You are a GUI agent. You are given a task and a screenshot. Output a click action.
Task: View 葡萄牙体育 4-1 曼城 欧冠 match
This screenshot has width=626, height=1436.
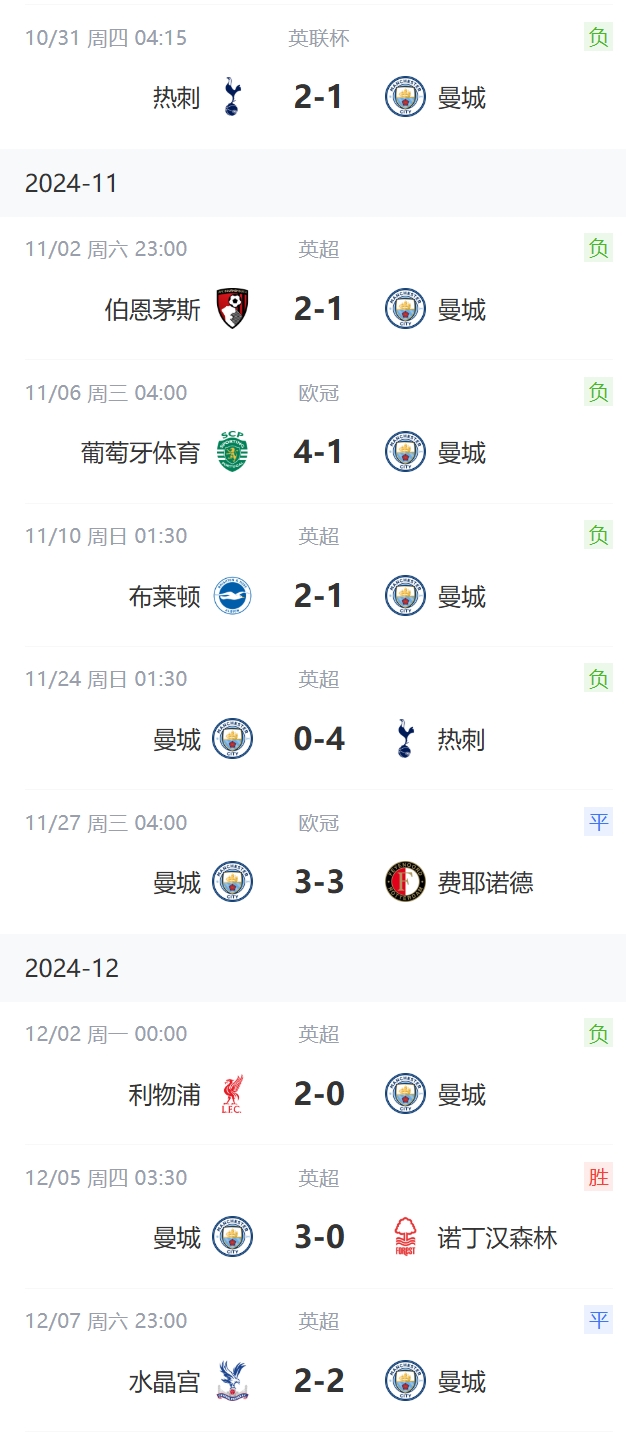(x=318, y=452)
